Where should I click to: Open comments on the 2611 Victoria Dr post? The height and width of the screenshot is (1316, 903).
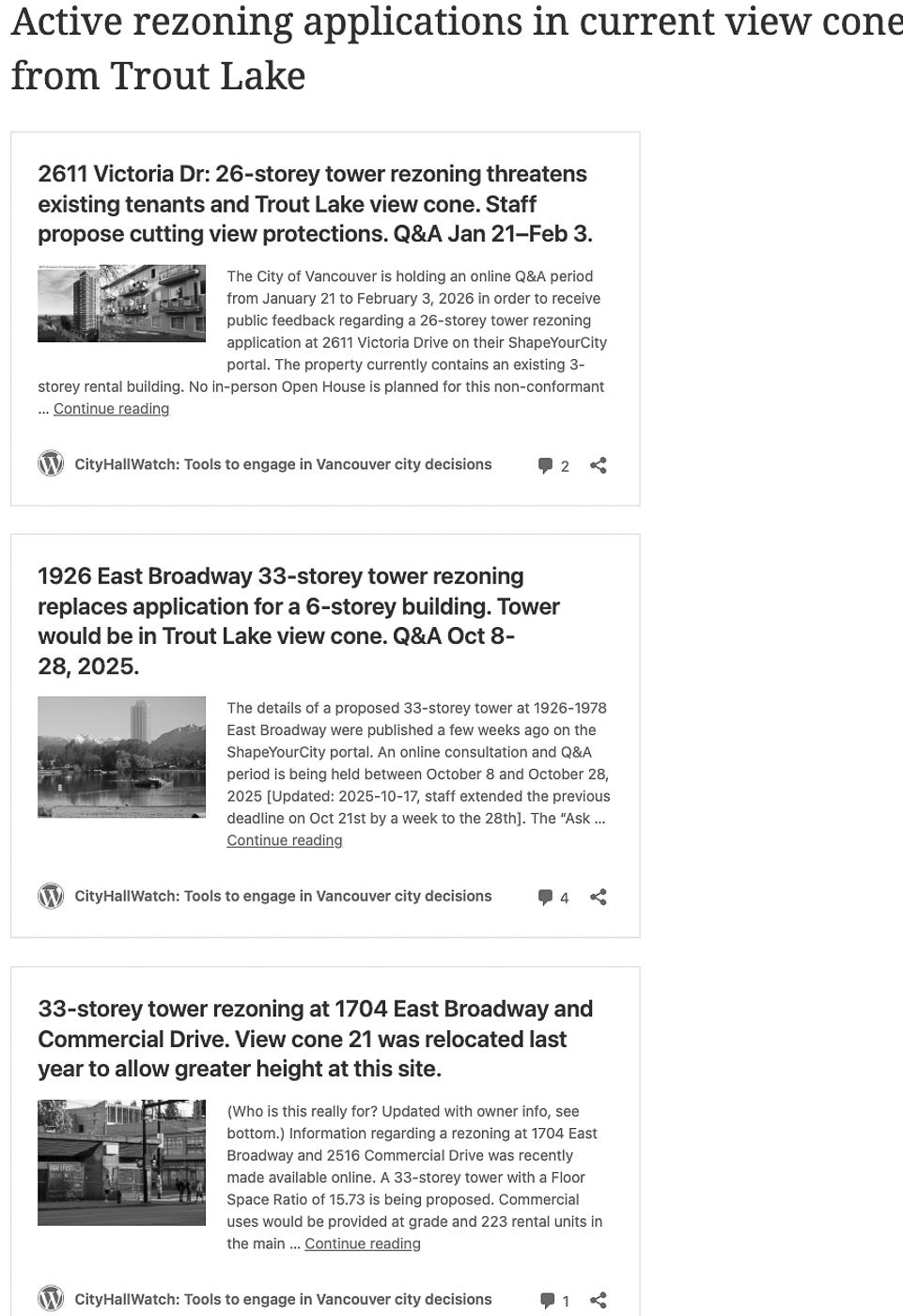coord(553,465)
